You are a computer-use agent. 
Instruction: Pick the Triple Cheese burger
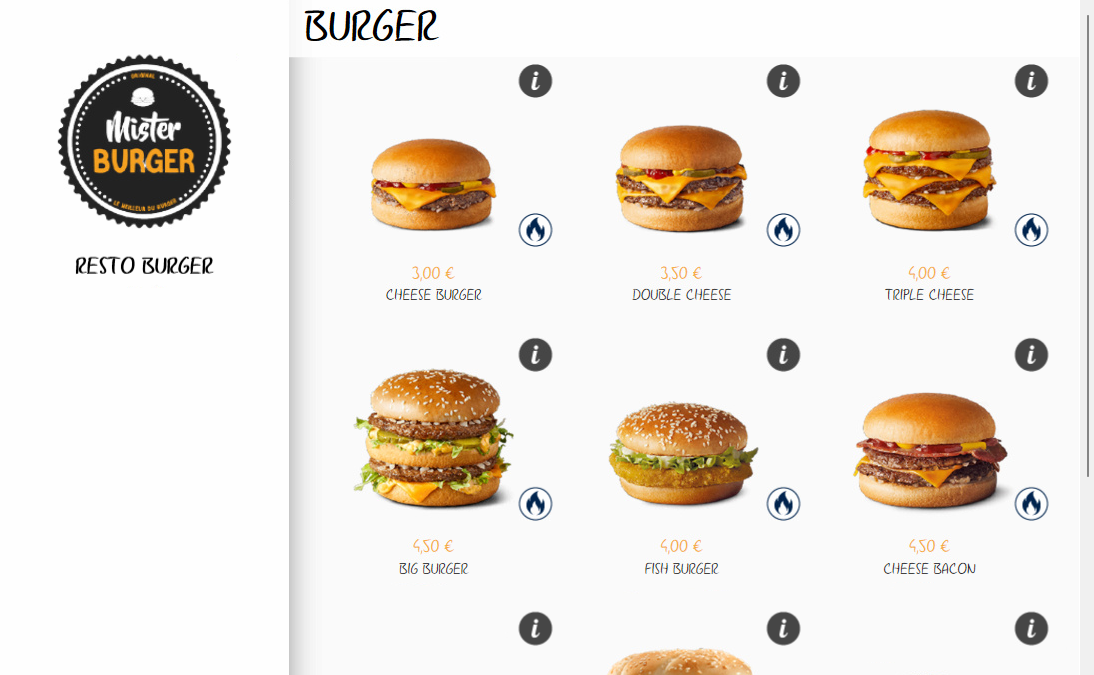928,172
